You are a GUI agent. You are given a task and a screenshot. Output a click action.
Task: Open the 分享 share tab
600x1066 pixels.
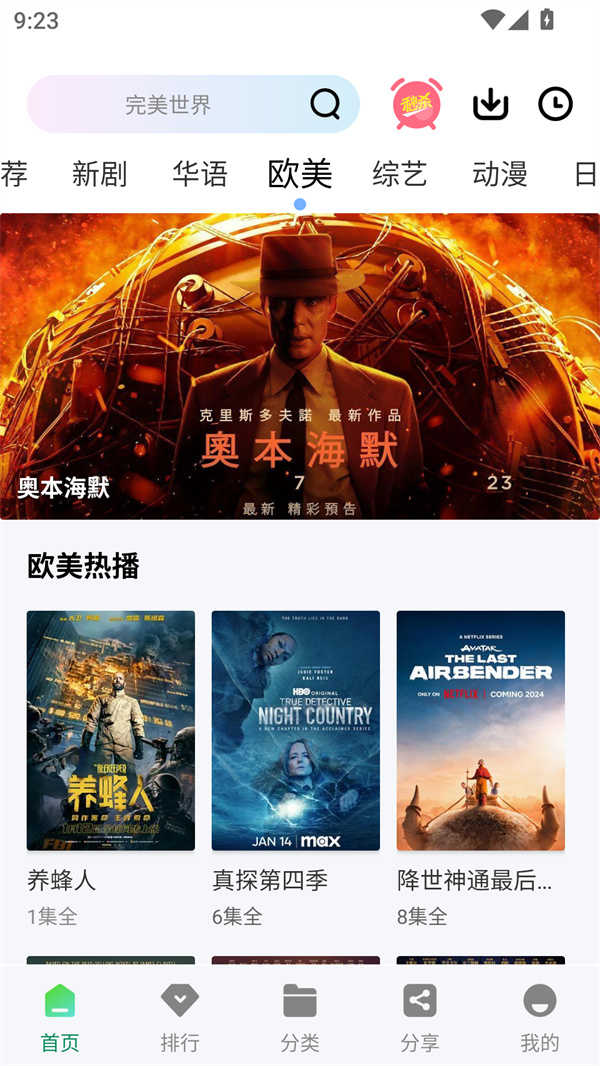pyautogui.click(x=420, y=1018)
